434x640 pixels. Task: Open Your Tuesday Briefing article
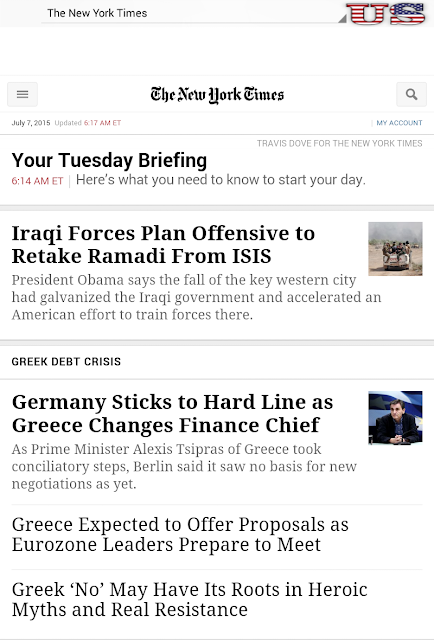pos(109,160)
